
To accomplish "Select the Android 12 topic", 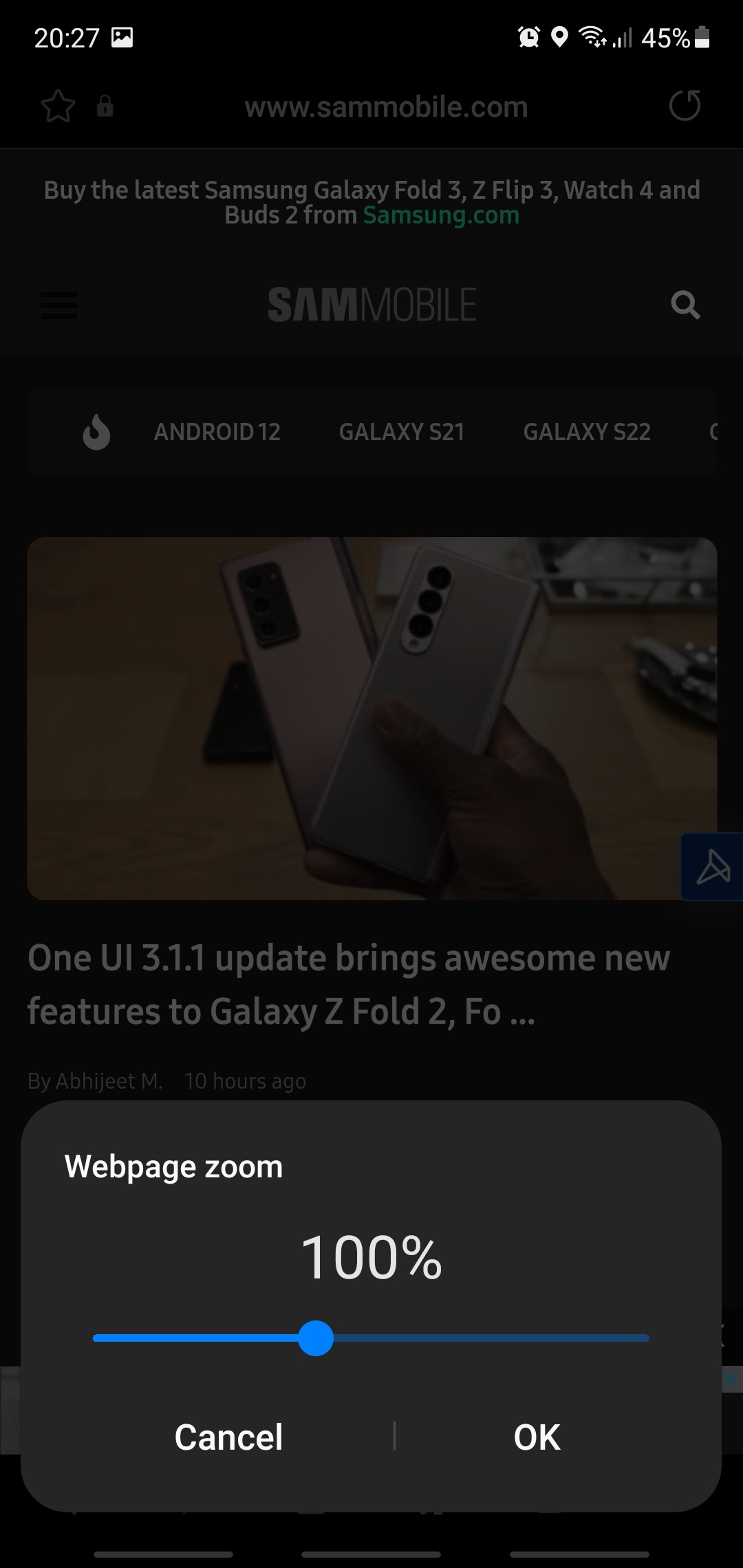I will [x=217, y=432].
